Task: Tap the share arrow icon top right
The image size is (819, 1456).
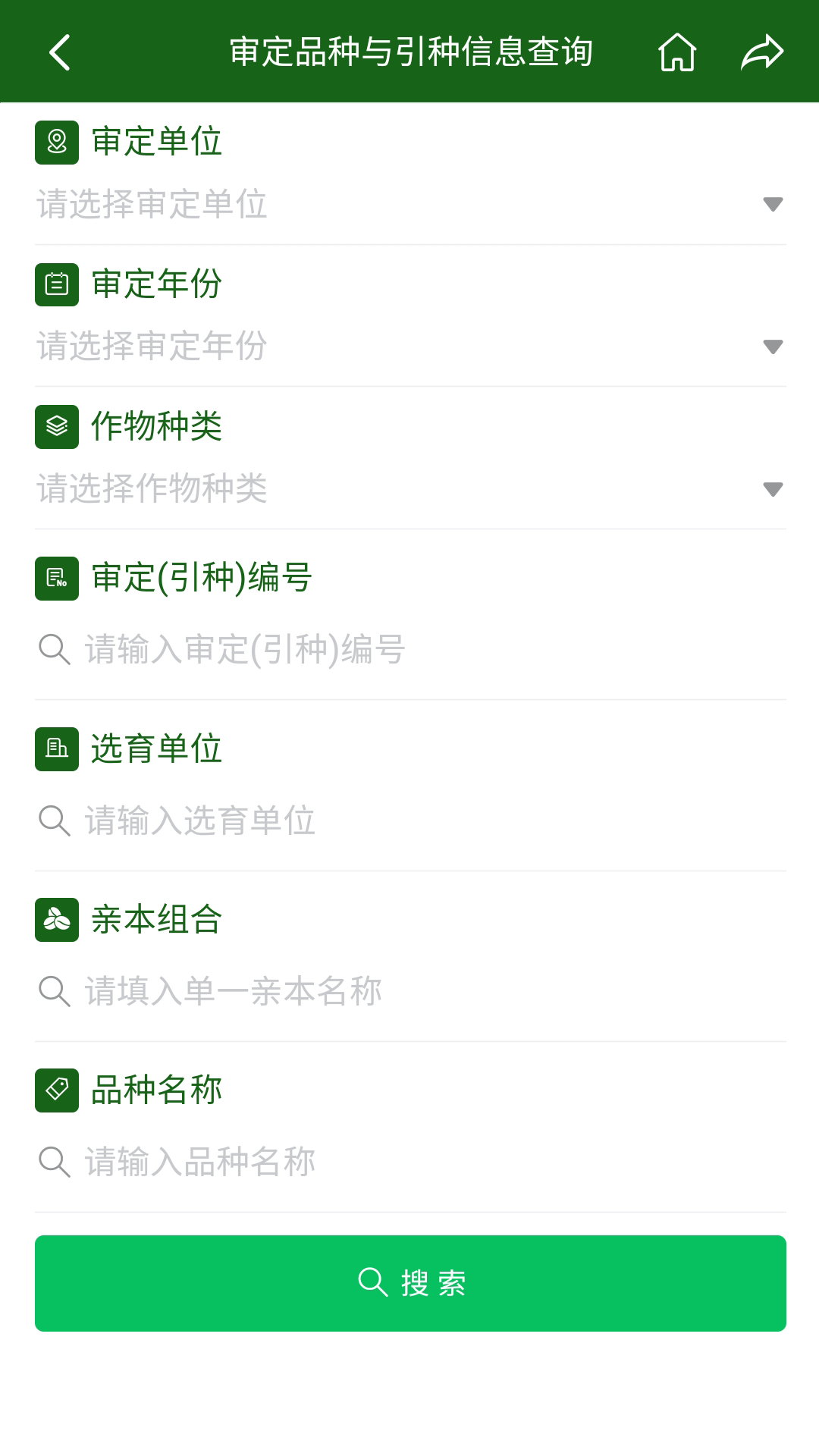Action: tap(763, 52)
